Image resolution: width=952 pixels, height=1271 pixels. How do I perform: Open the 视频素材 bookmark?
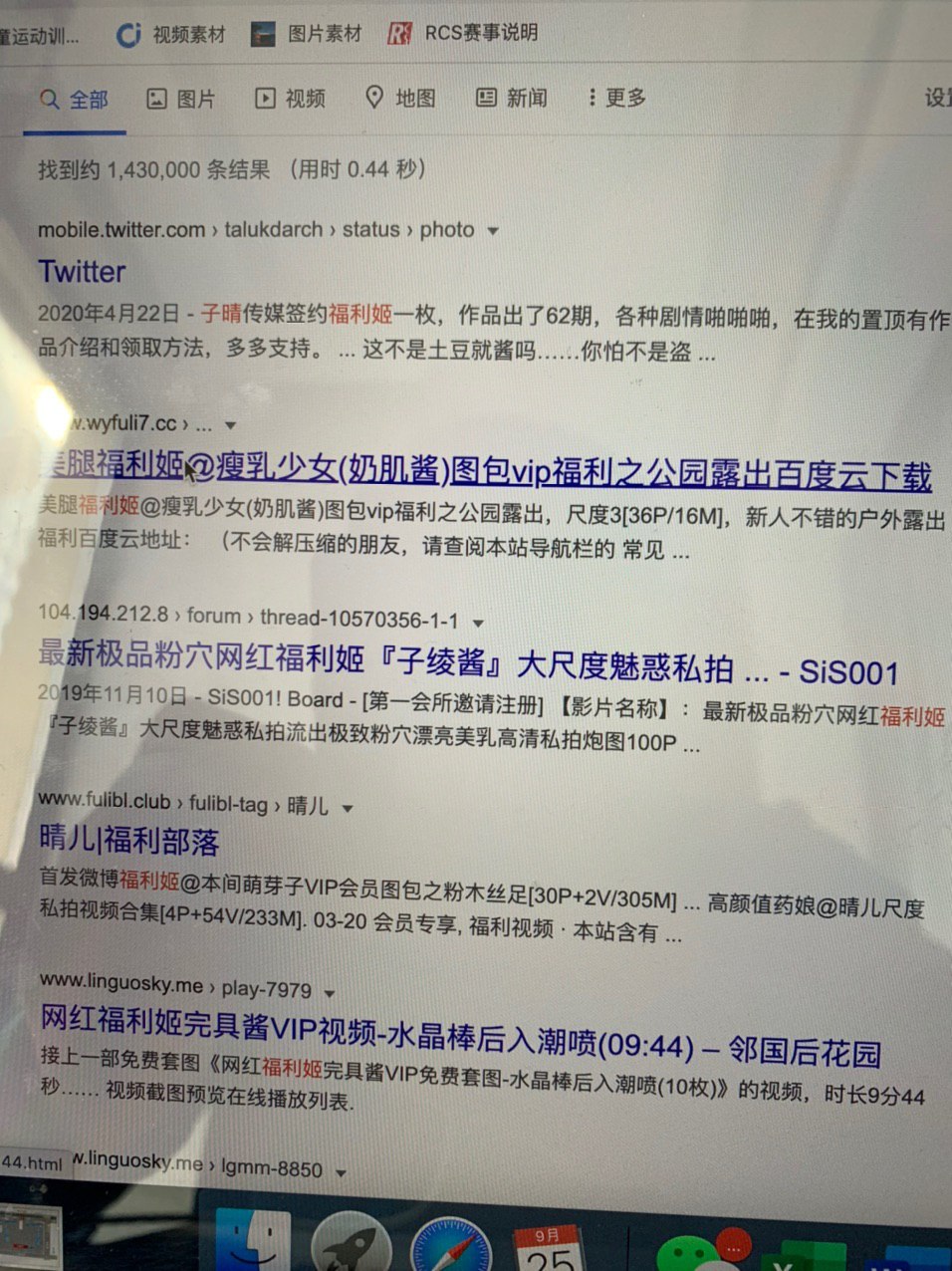pos(171,35)
